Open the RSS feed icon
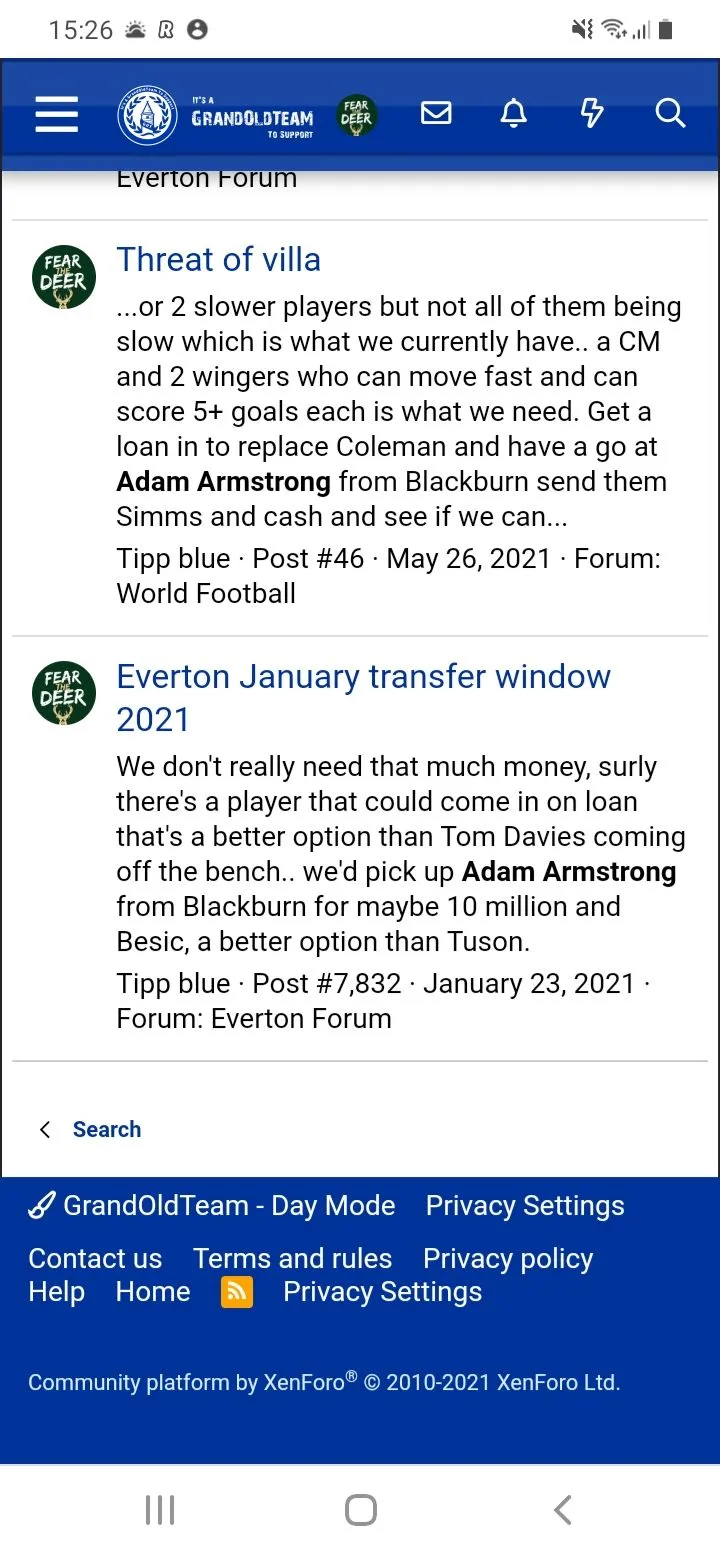720x1560 pixels. click(x=237, y=1292)
